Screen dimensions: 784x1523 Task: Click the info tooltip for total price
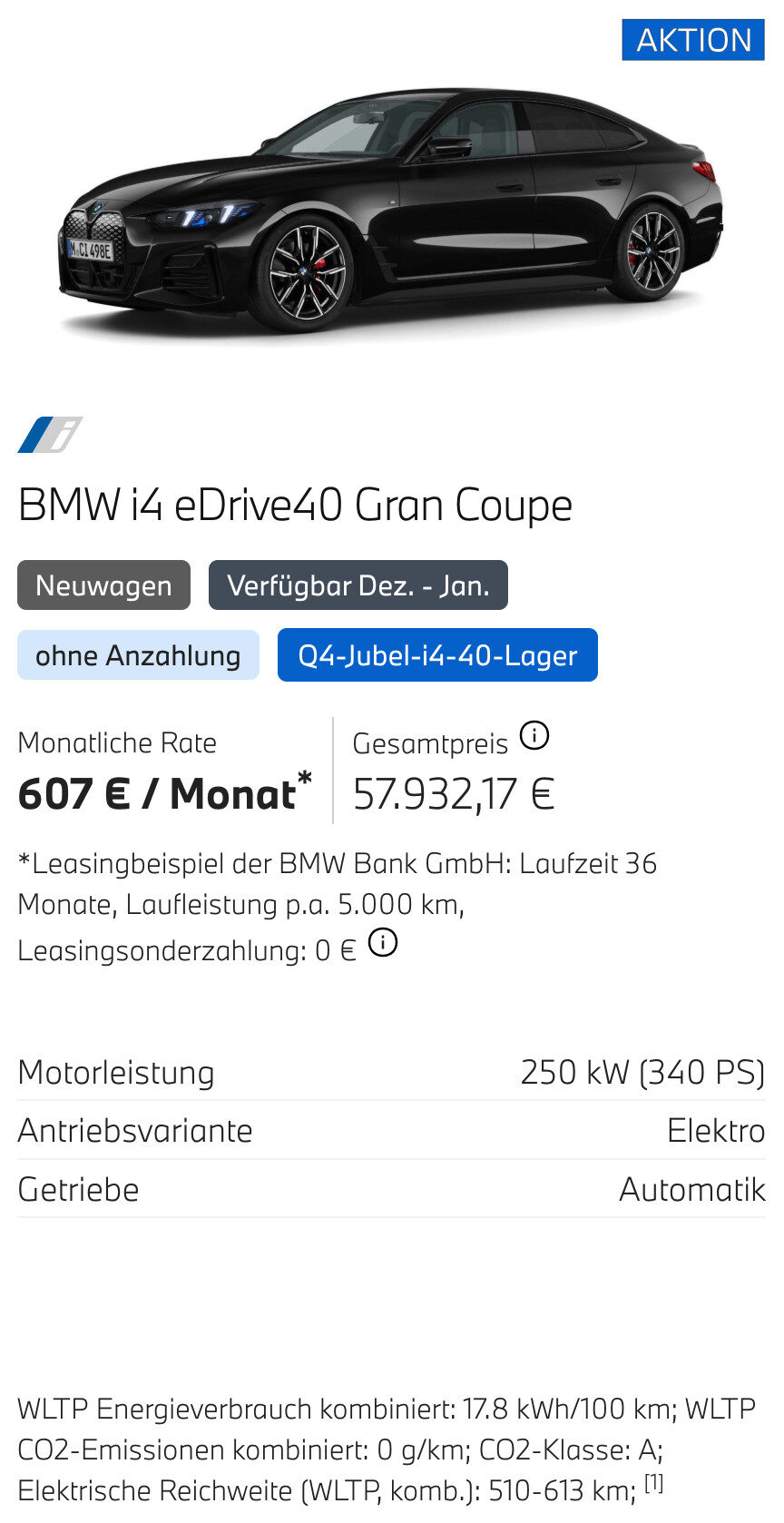[535, 736]
